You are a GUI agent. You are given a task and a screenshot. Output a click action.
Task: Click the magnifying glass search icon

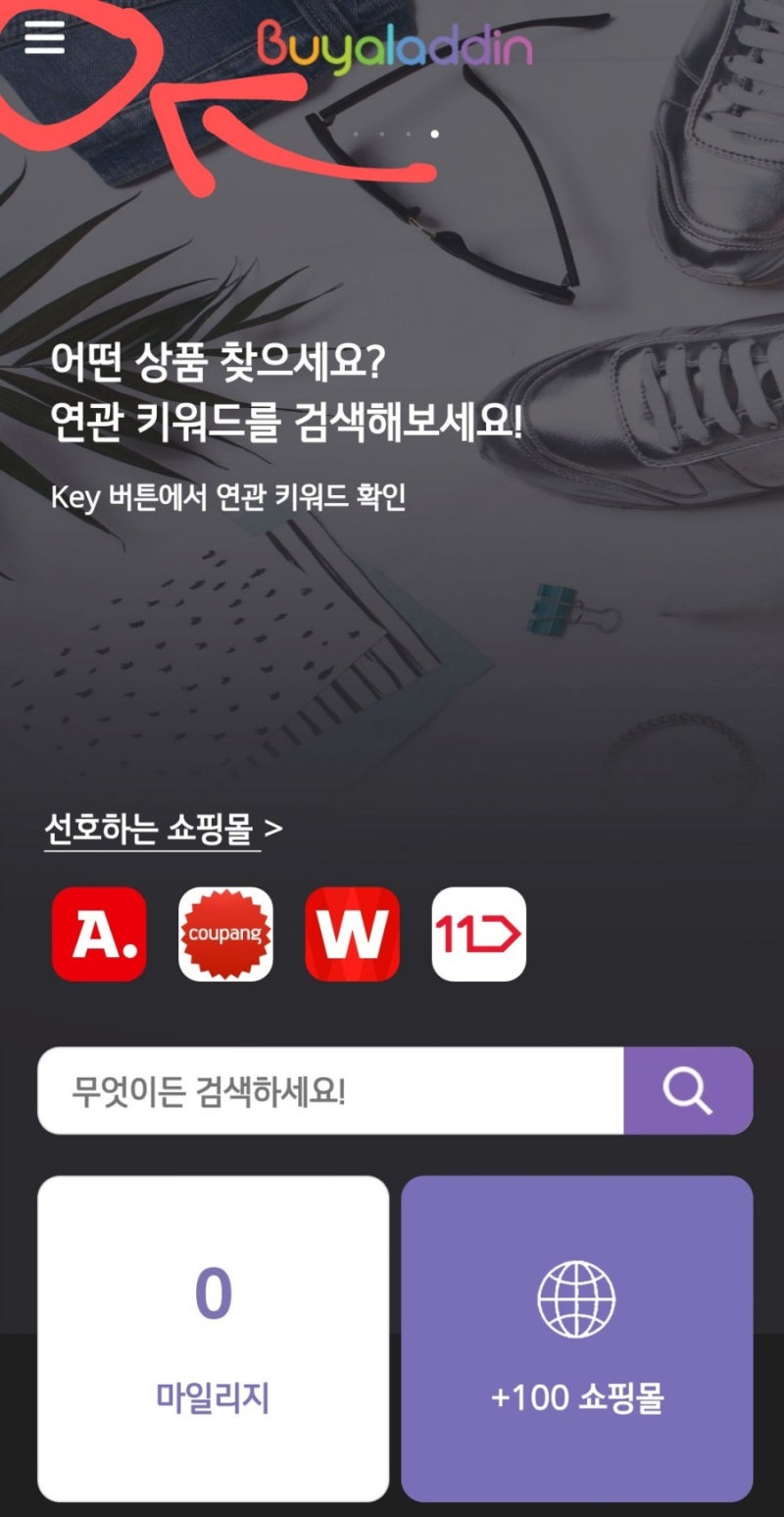[687, 1090]
